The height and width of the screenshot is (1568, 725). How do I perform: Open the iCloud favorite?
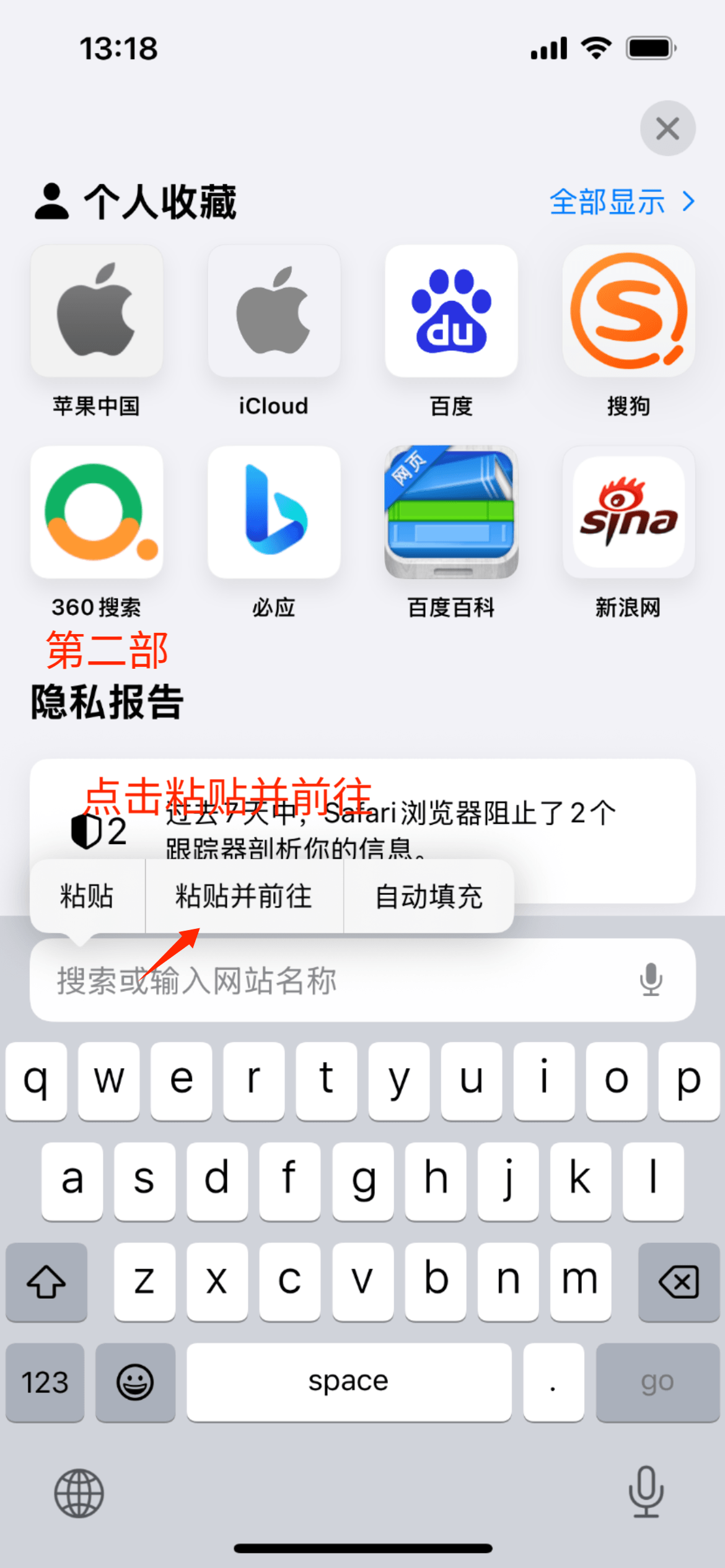274,311
